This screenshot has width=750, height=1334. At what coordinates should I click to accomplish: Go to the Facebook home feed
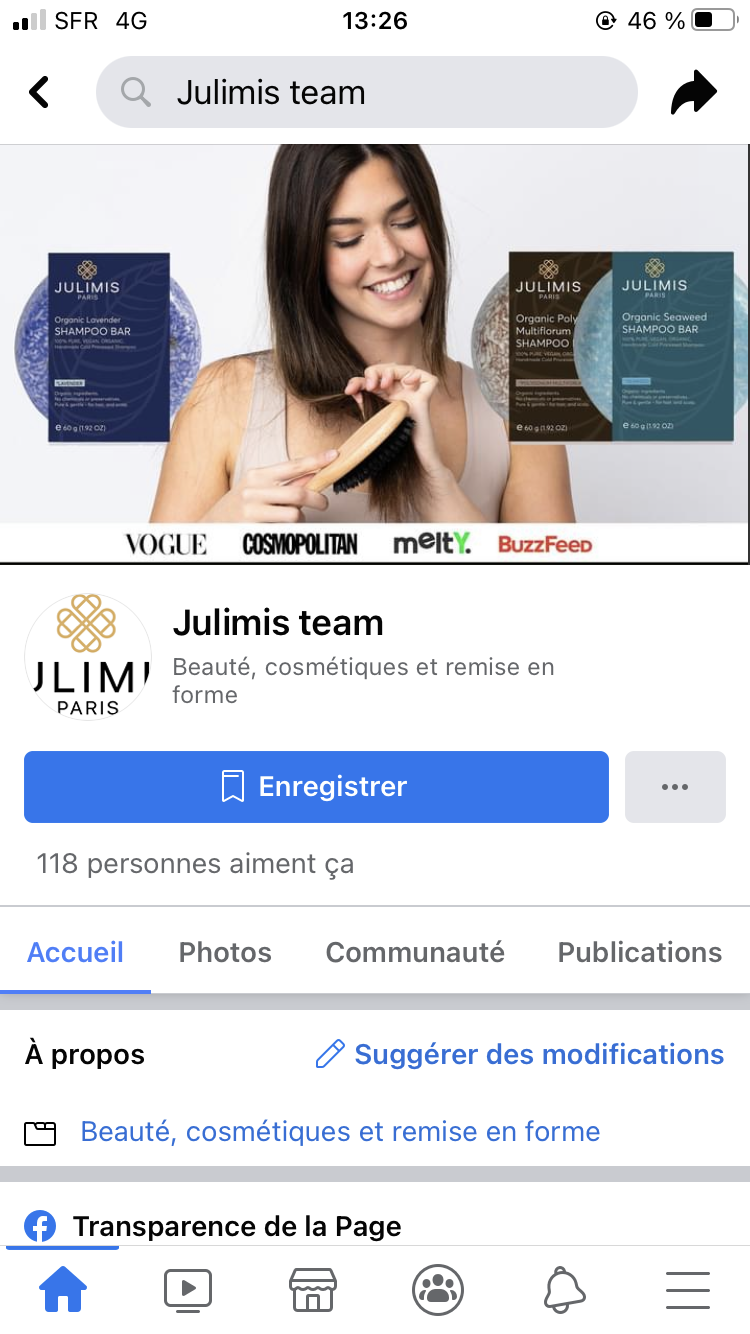pyautogui.click(x=63, y=1290)
